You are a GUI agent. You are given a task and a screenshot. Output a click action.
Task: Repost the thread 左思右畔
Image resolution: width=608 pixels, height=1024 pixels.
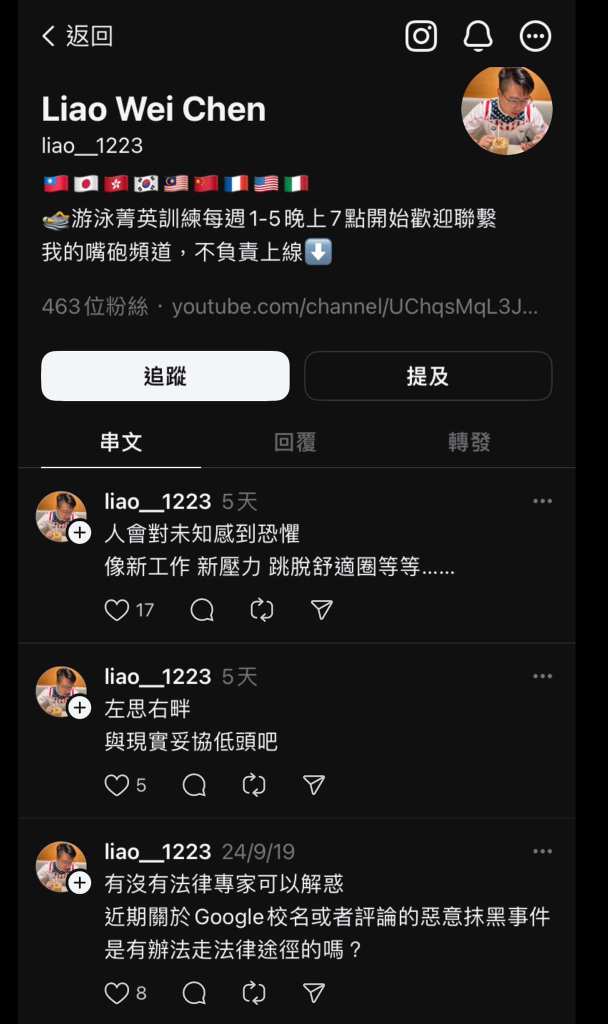(254, 785)
